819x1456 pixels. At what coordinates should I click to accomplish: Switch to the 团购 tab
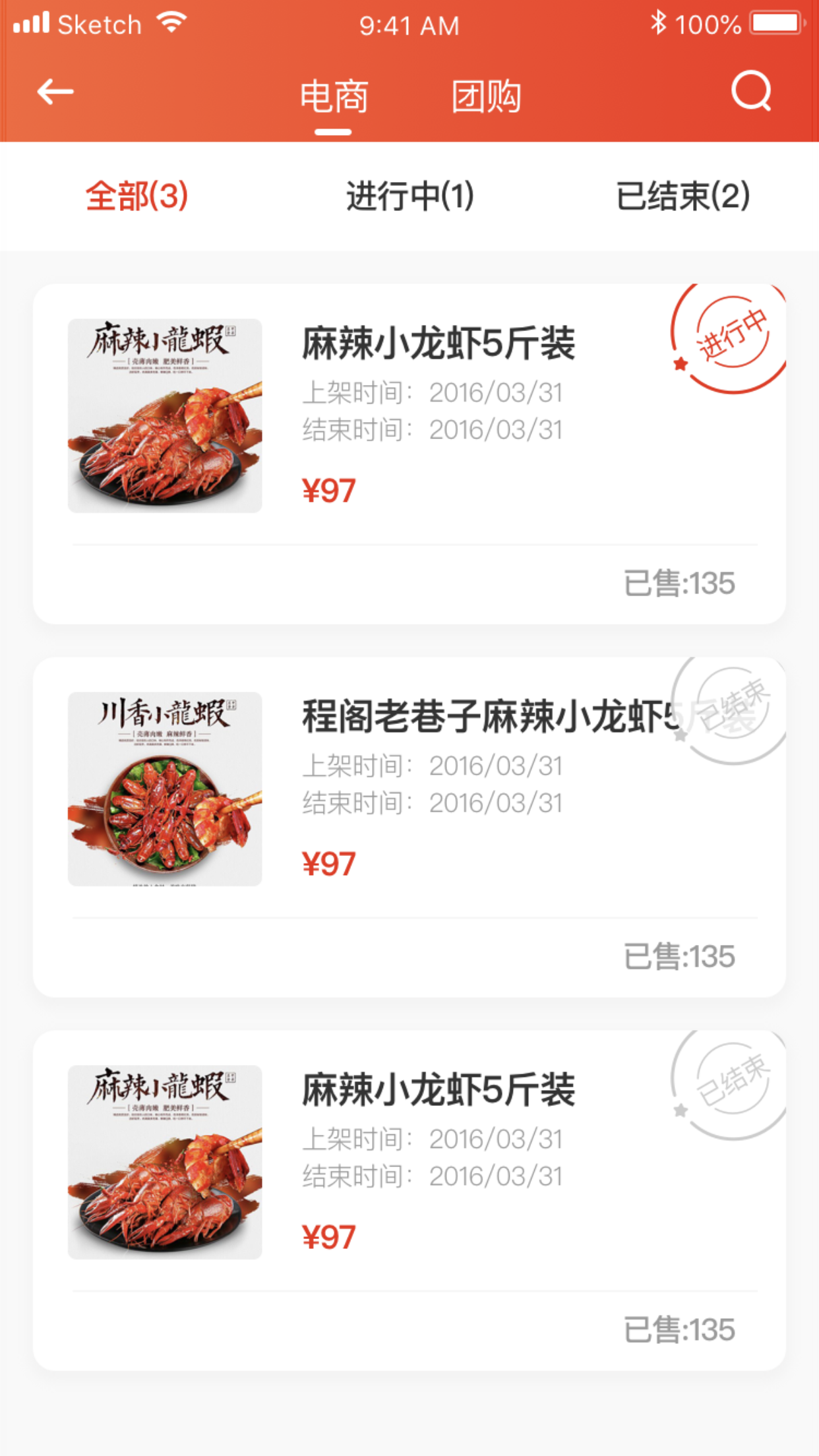pos(486,96)
